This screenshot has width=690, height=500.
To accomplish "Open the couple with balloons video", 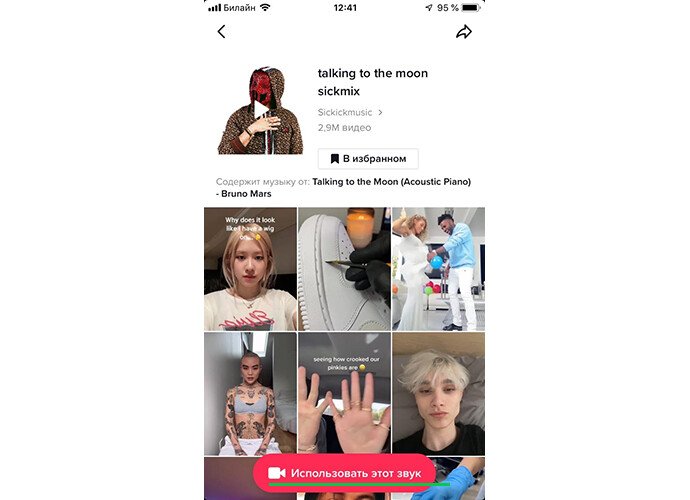I will 438,268.
